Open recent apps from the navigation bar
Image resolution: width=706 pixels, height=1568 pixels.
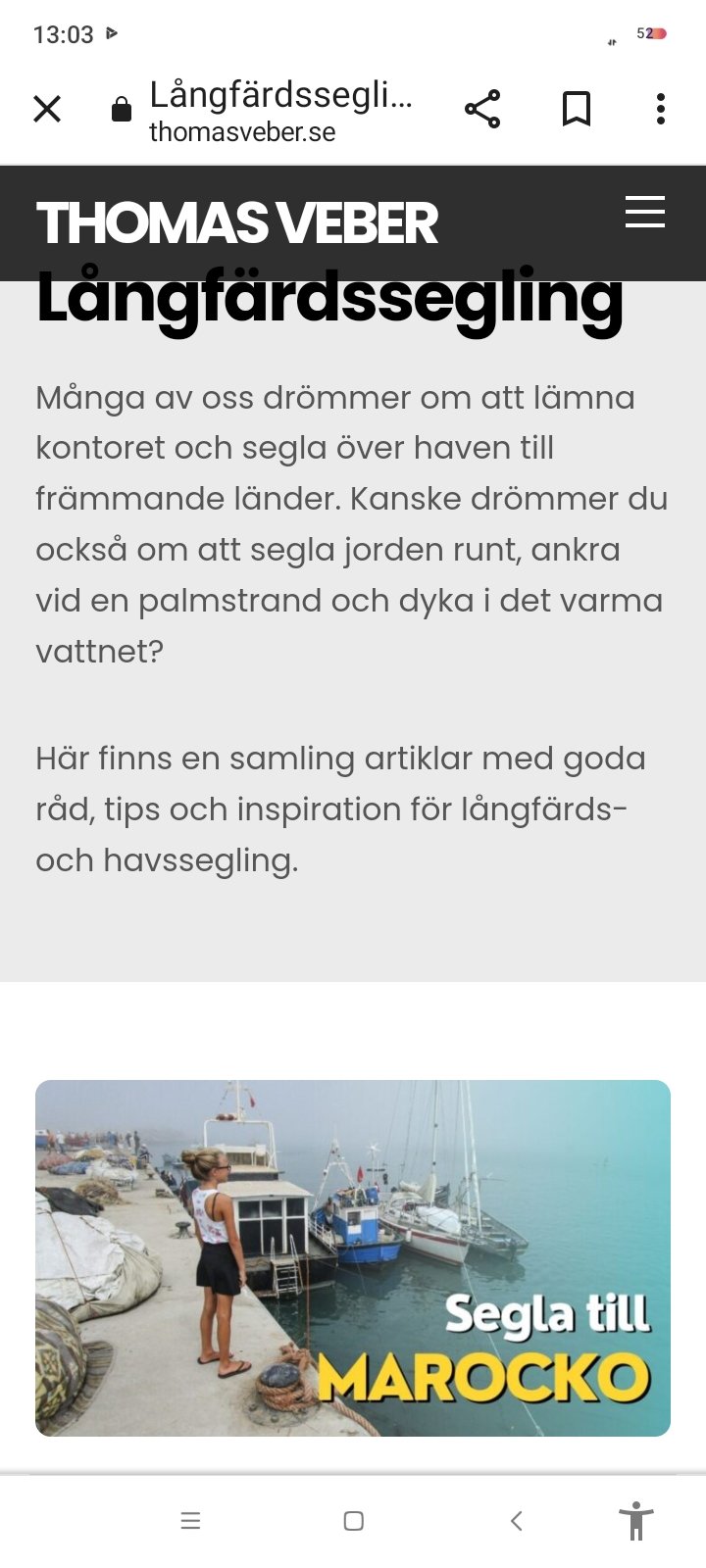190,1521
